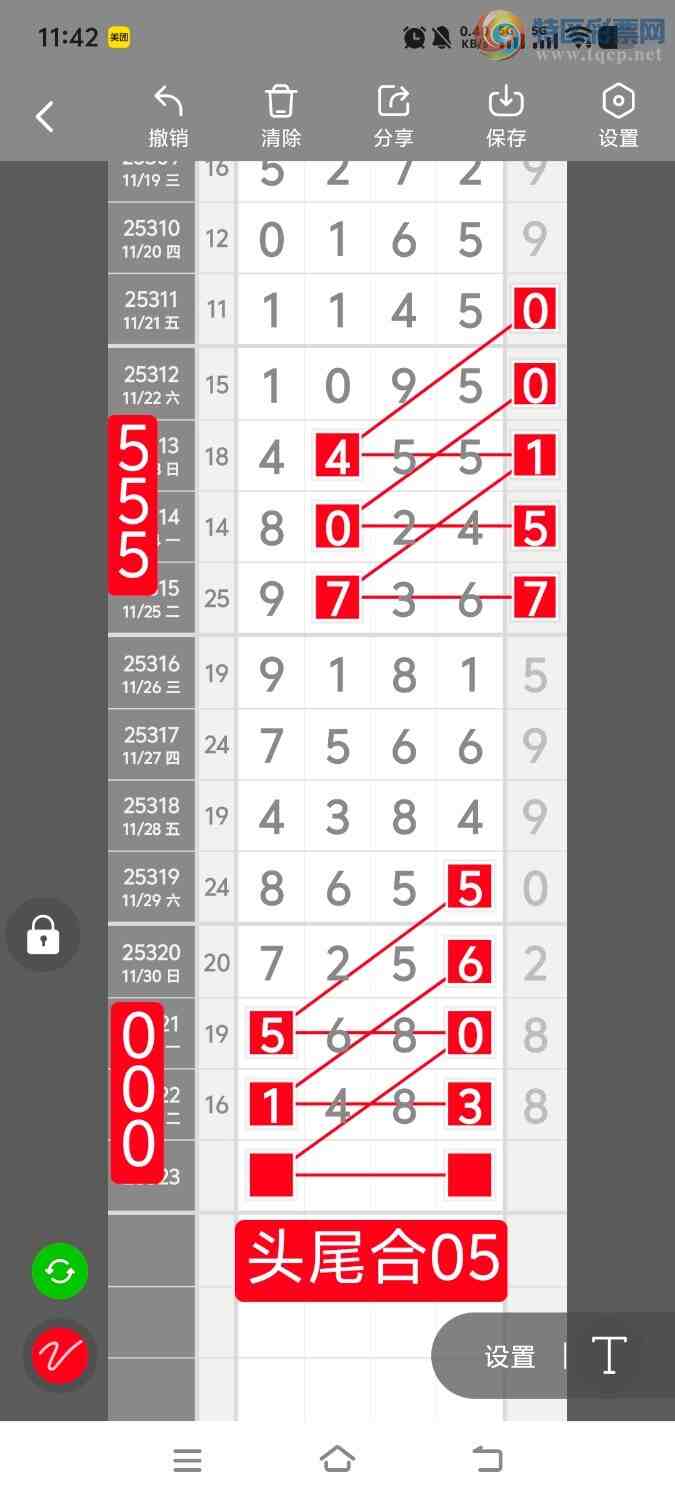Open the floating 设置 panel button
675x1500 pixels.
(x=510, y=1357)
